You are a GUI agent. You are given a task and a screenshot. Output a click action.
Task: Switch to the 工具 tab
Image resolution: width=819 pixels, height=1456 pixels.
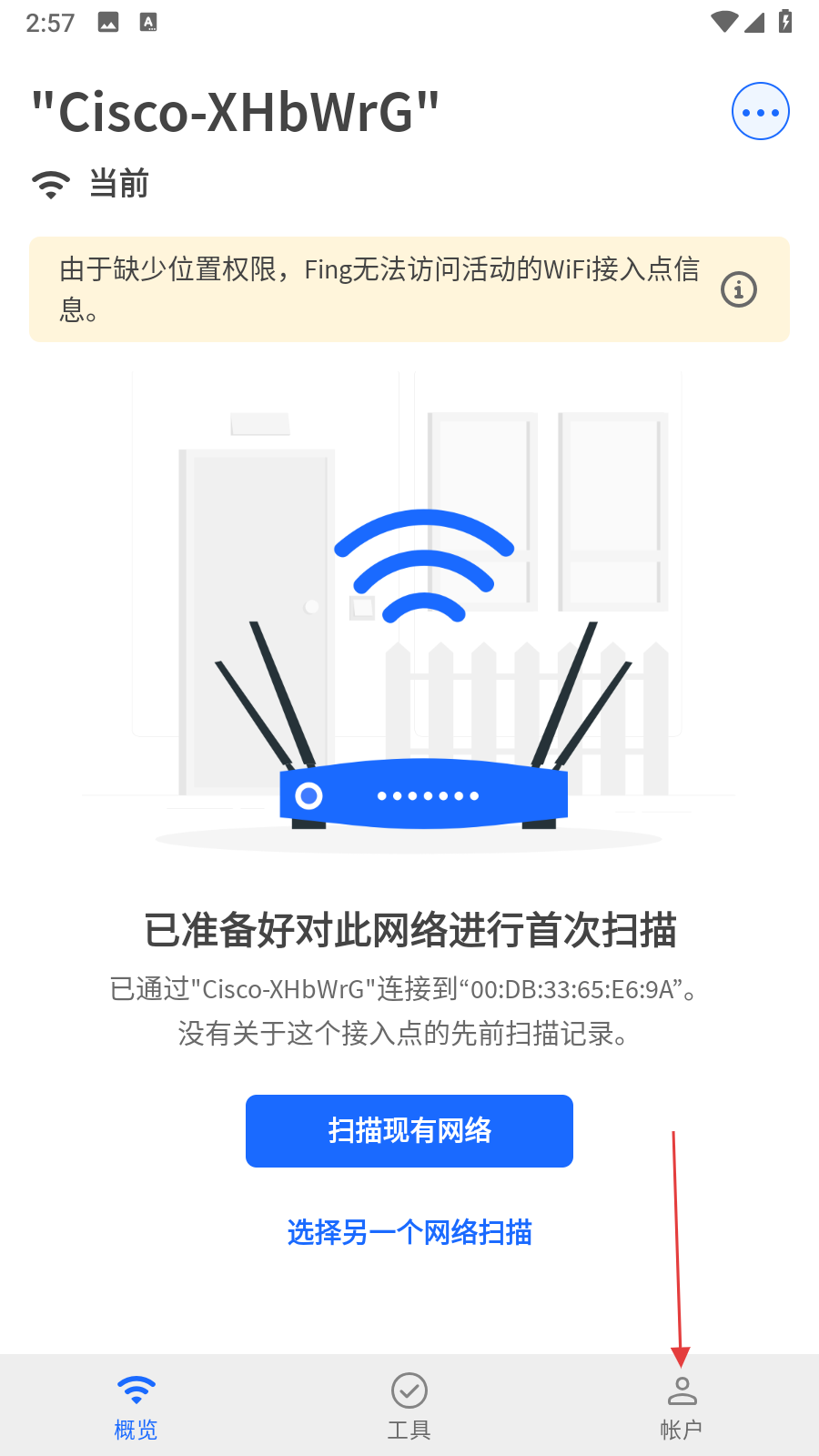click(x=409, y=1406)
